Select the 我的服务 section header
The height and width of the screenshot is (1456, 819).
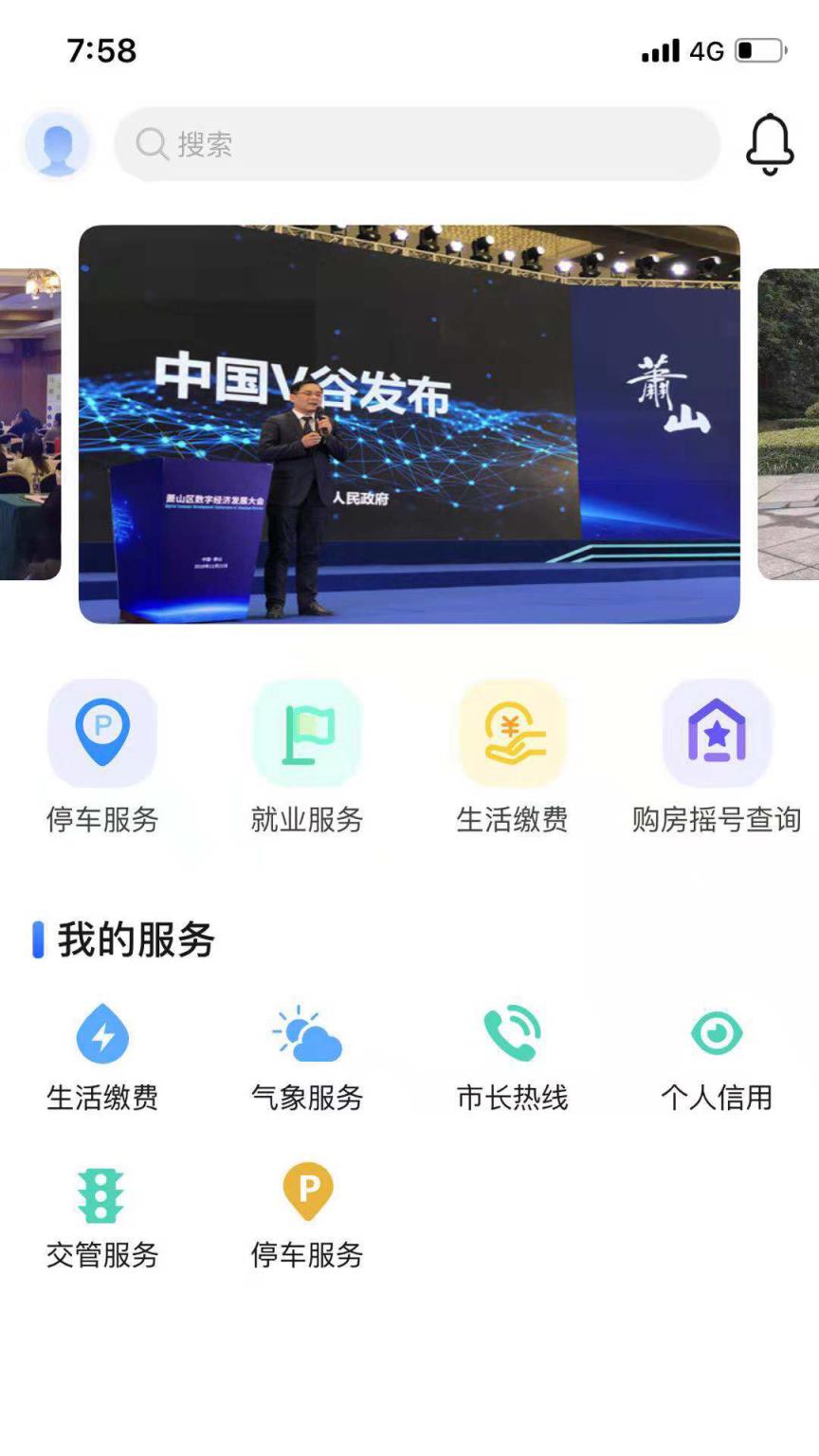126,939
